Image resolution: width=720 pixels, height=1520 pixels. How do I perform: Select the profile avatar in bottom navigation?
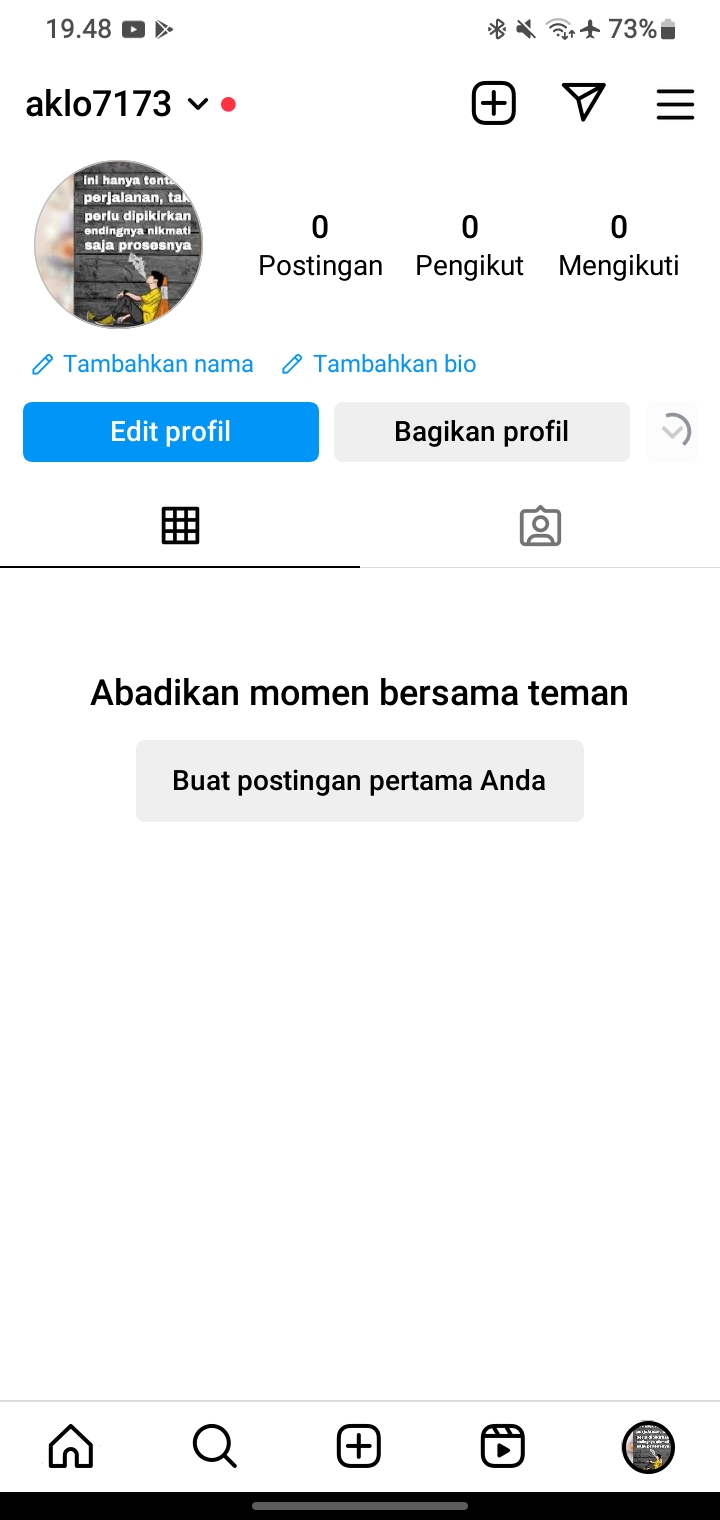[x=648, y=1446]
